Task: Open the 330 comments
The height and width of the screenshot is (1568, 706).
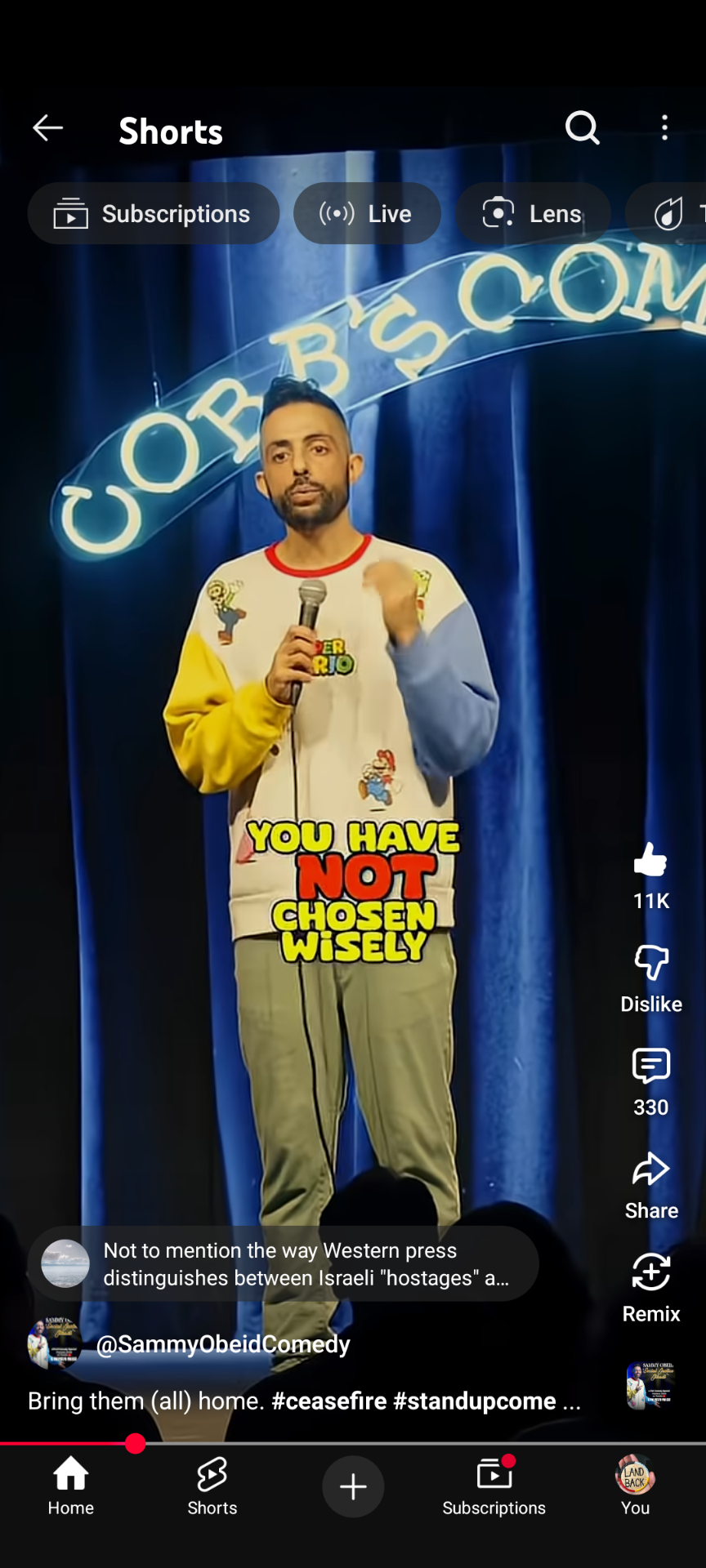Action: coord(650,1067)
